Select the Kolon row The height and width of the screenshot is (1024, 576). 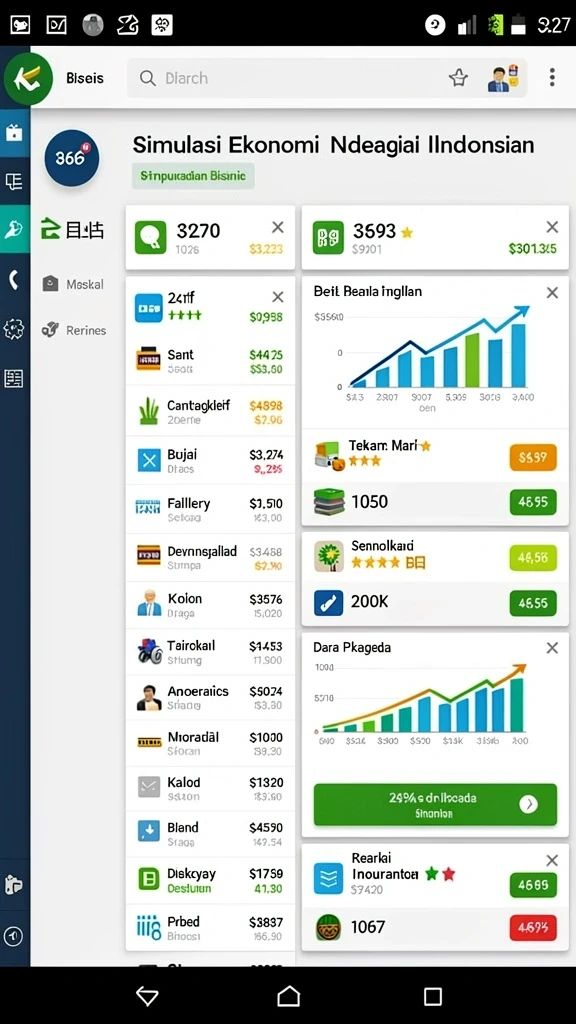210,605
